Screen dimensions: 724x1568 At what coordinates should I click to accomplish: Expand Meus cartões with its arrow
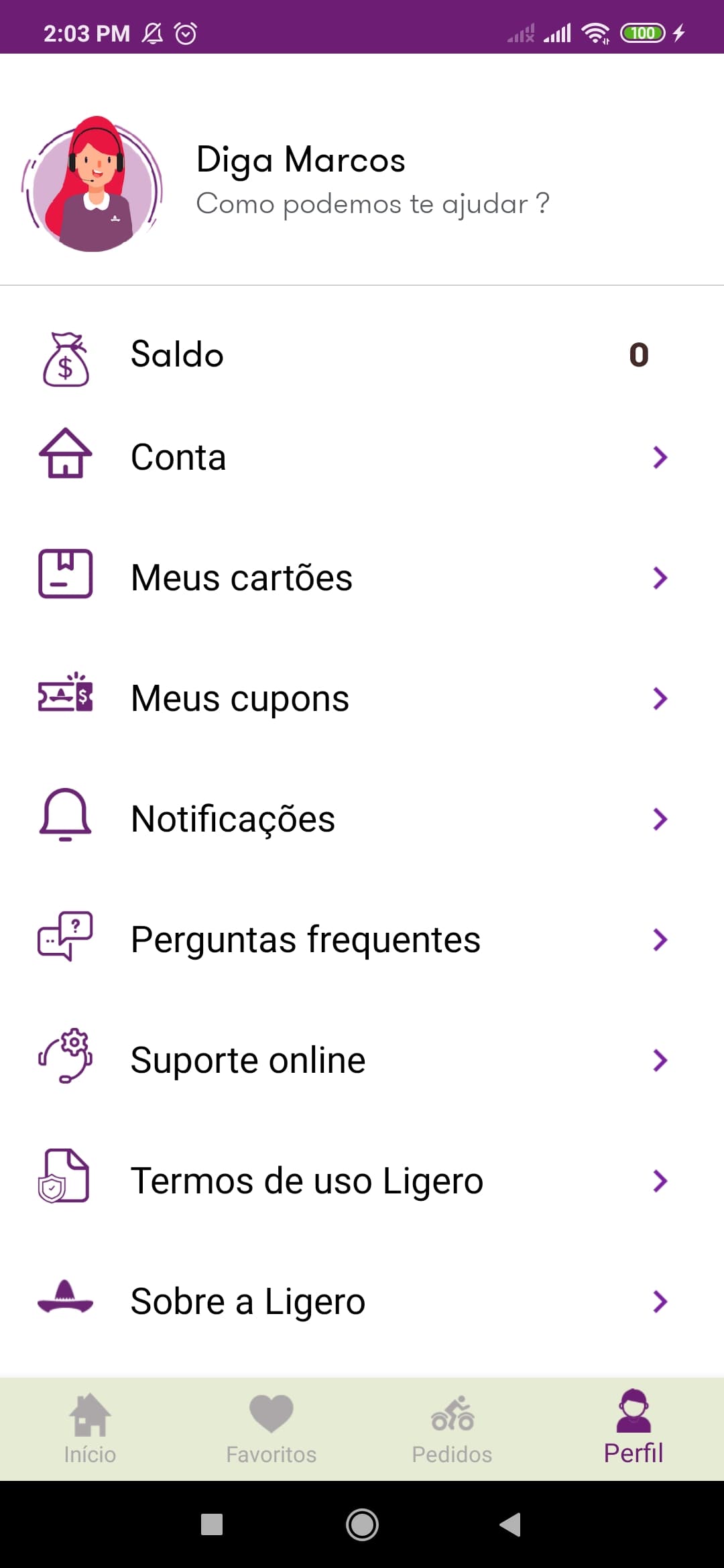(660, 577)
